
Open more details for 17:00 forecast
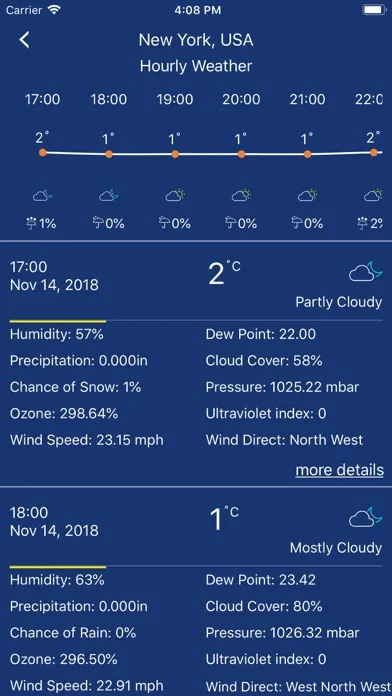coord(340,470)
